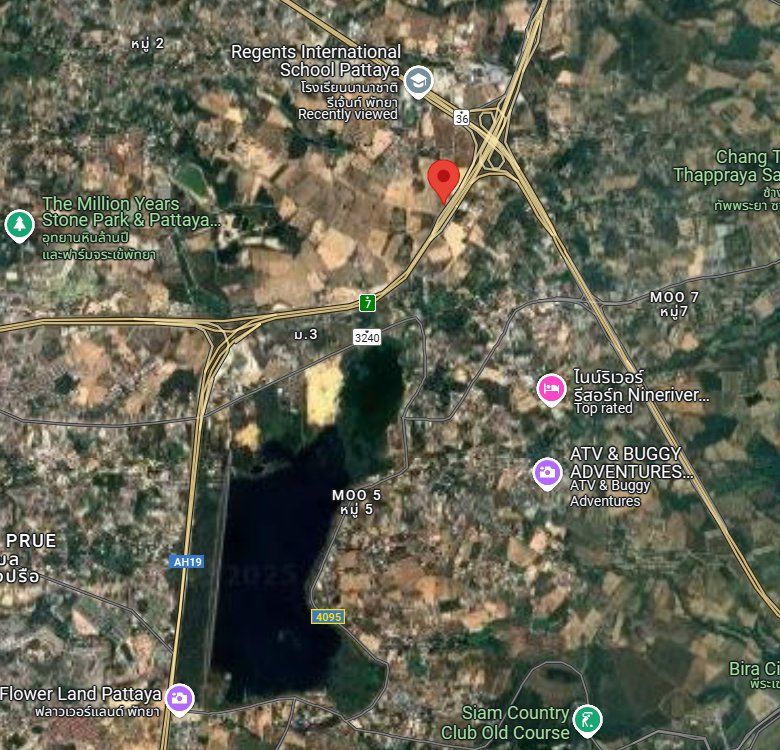View the ATV & Buggy Adventures marker
The image size is (780, 750).
pyautogui.click(x=547, y=471)
